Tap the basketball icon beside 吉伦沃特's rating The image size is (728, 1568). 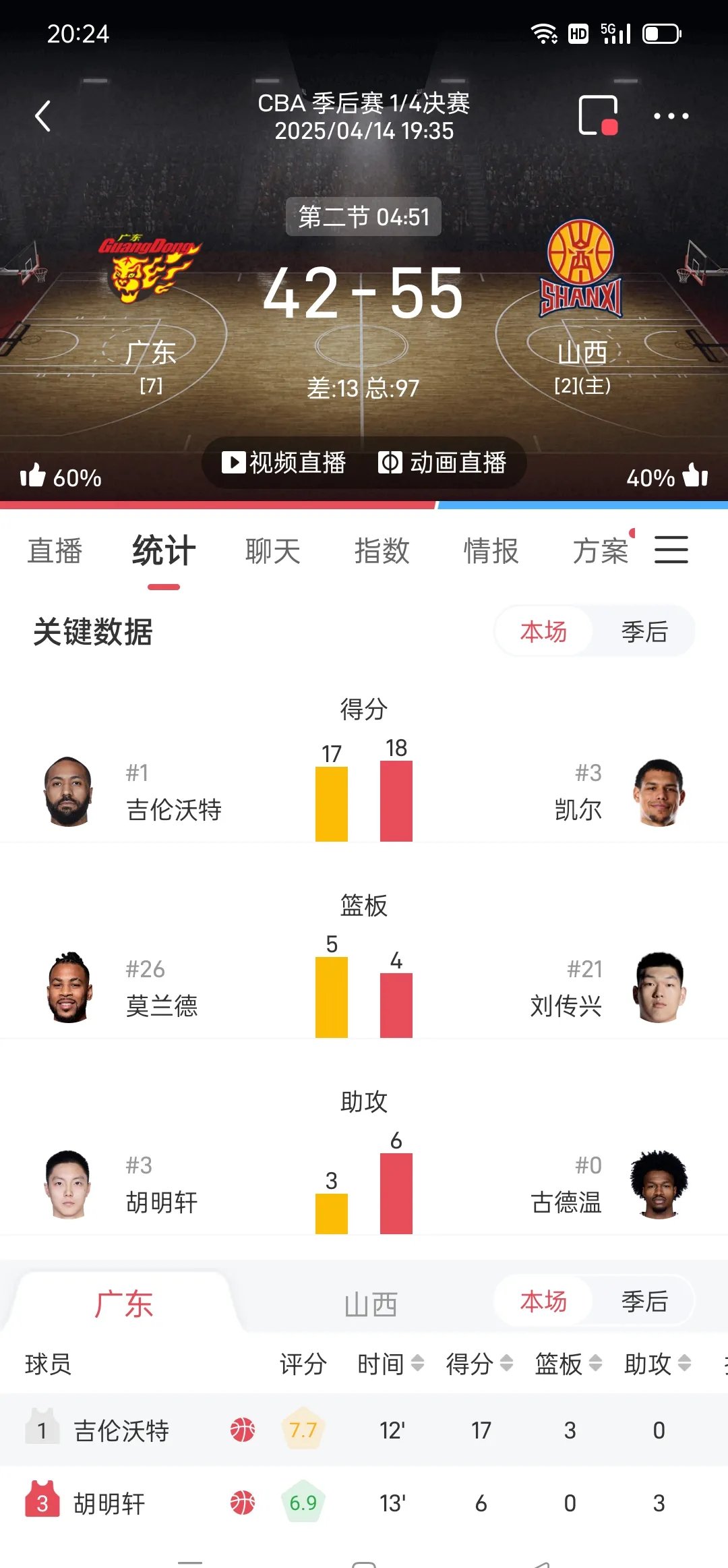coord(241,1430)
